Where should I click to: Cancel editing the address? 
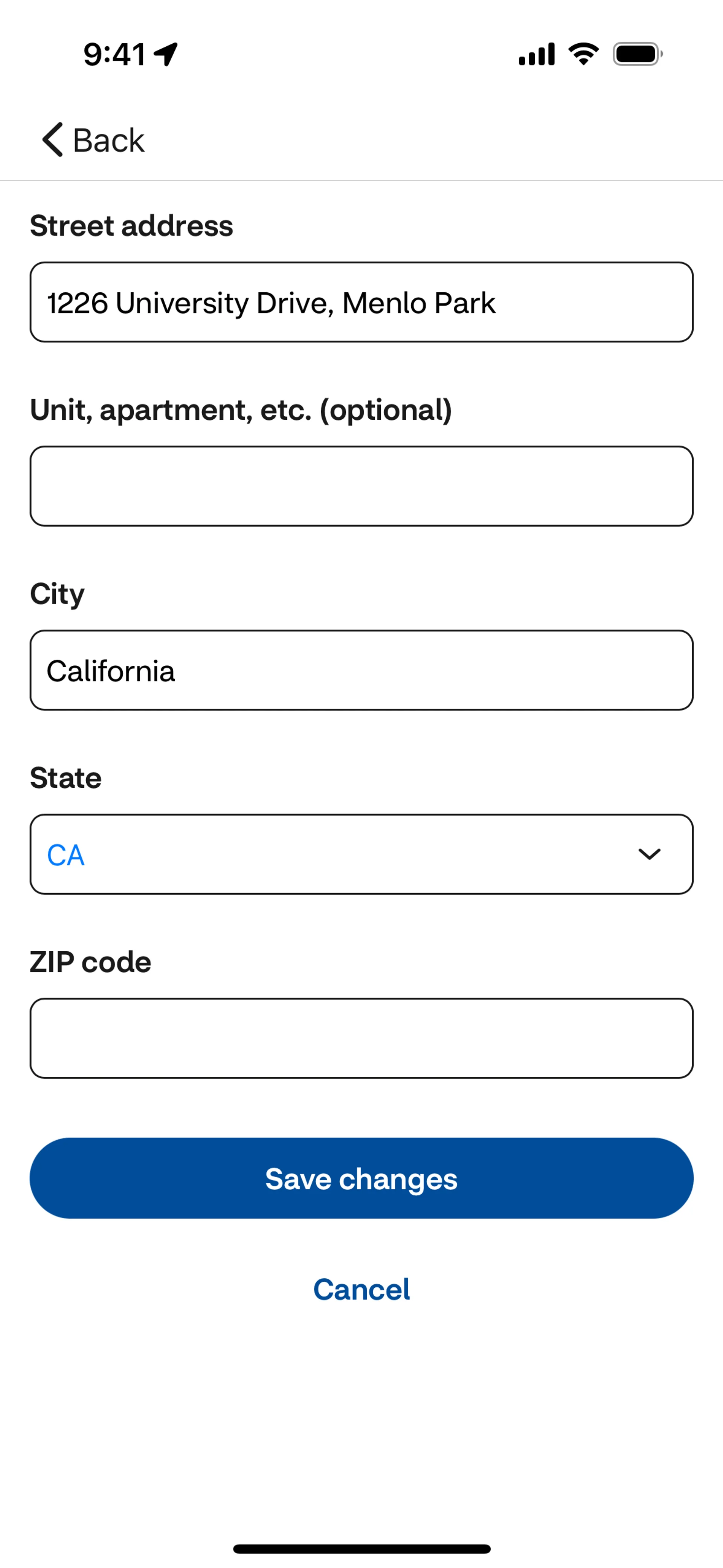361,1289
